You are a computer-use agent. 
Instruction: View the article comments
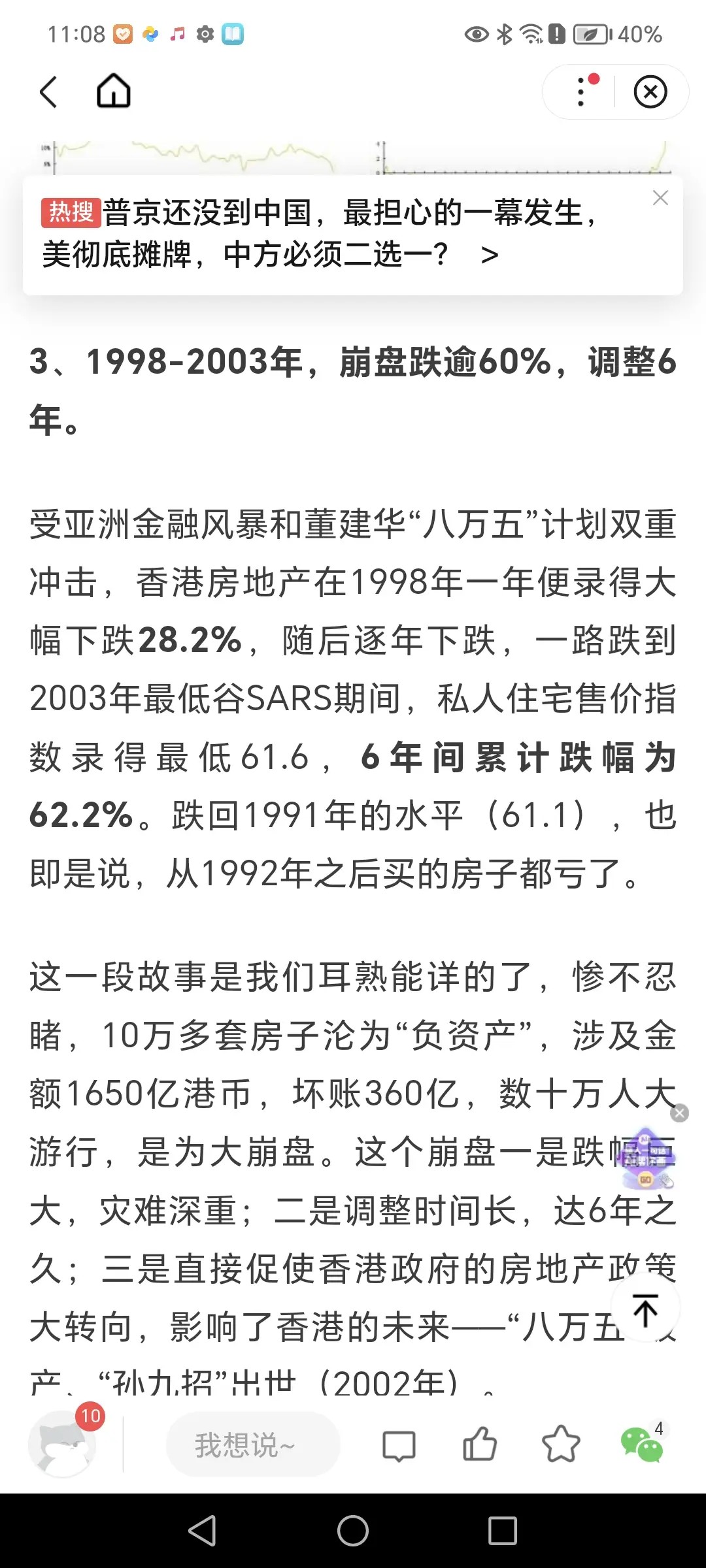(398, 1445)
